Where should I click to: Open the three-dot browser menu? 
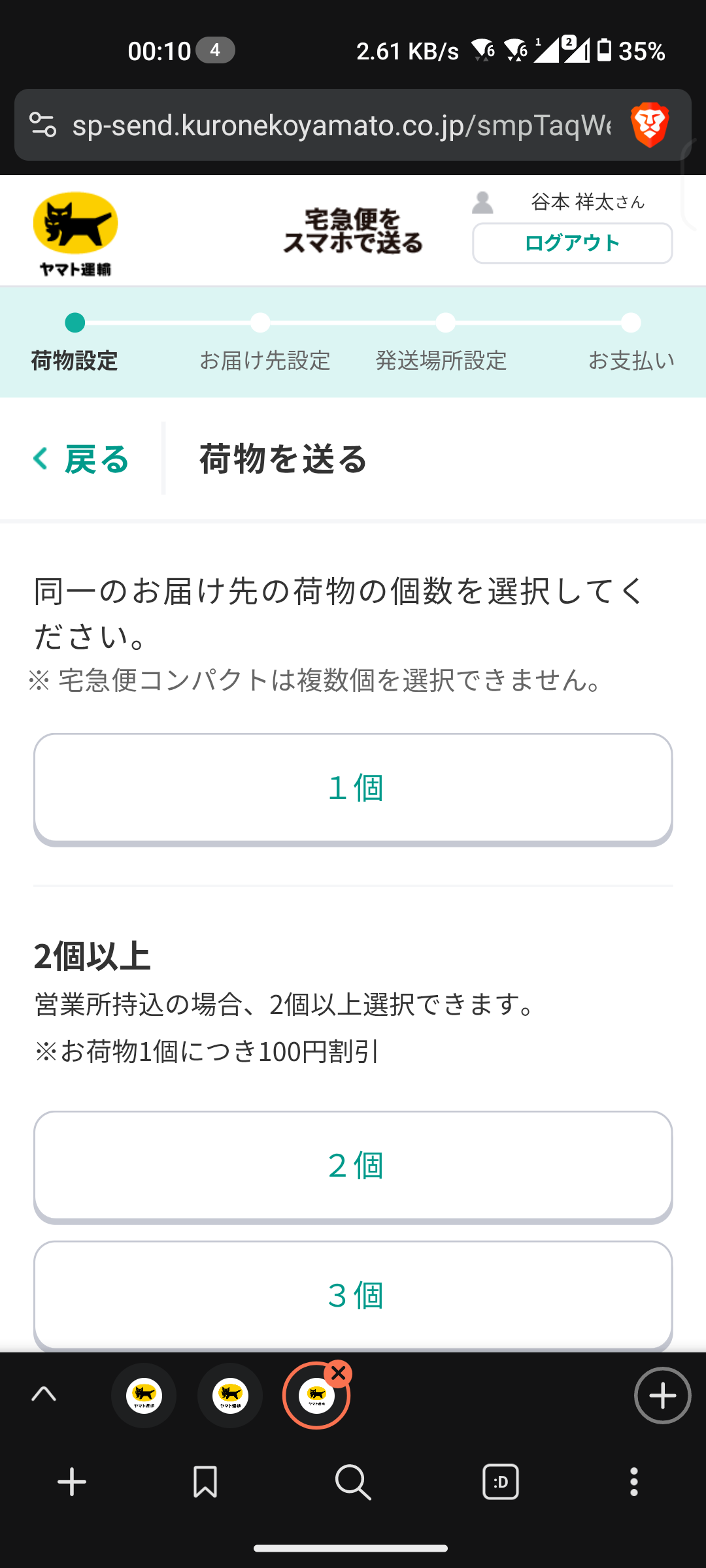point(633,1482)
